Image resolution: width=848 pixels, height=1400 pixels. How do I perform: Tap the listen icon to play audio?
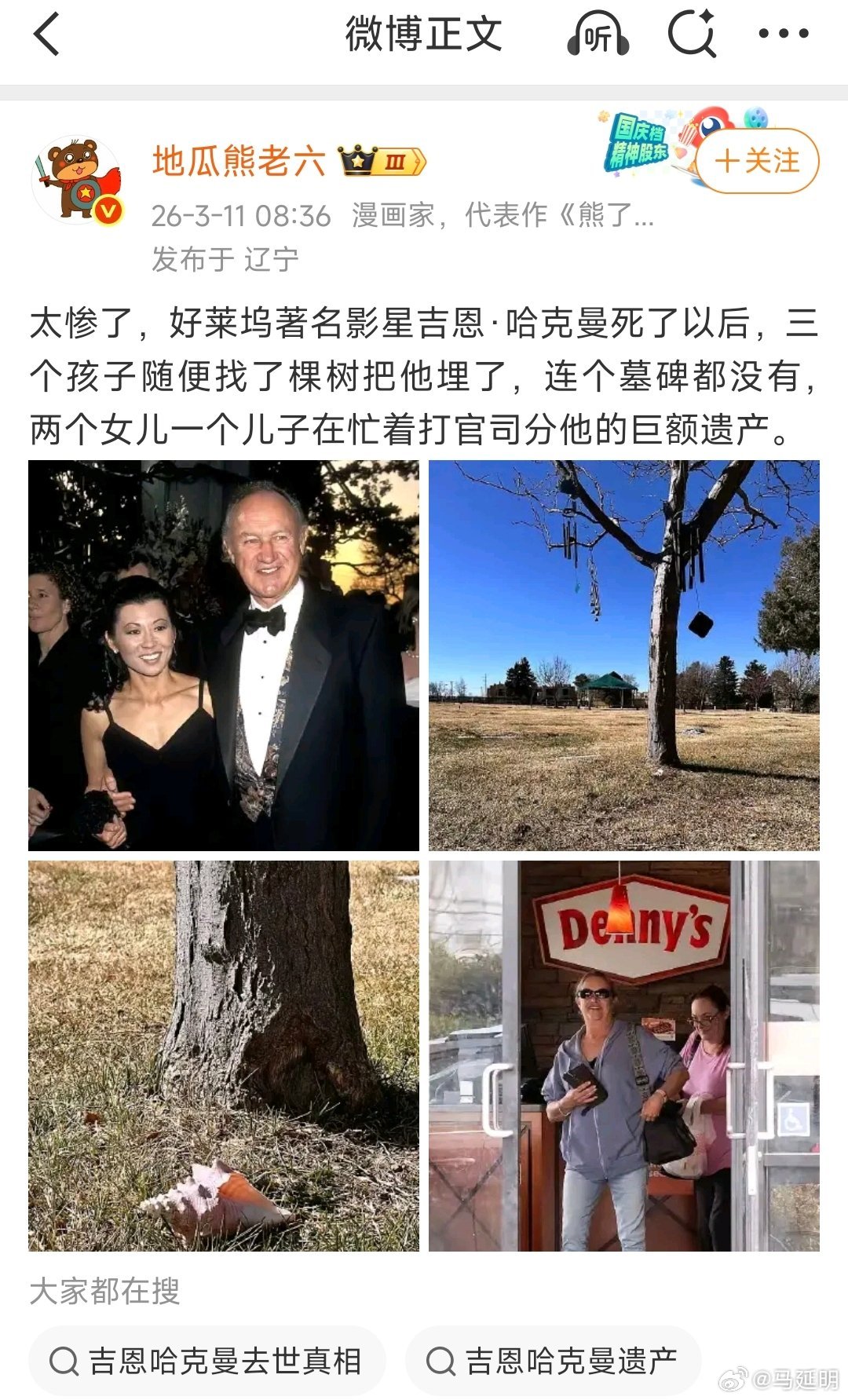[x=600, y=35]
